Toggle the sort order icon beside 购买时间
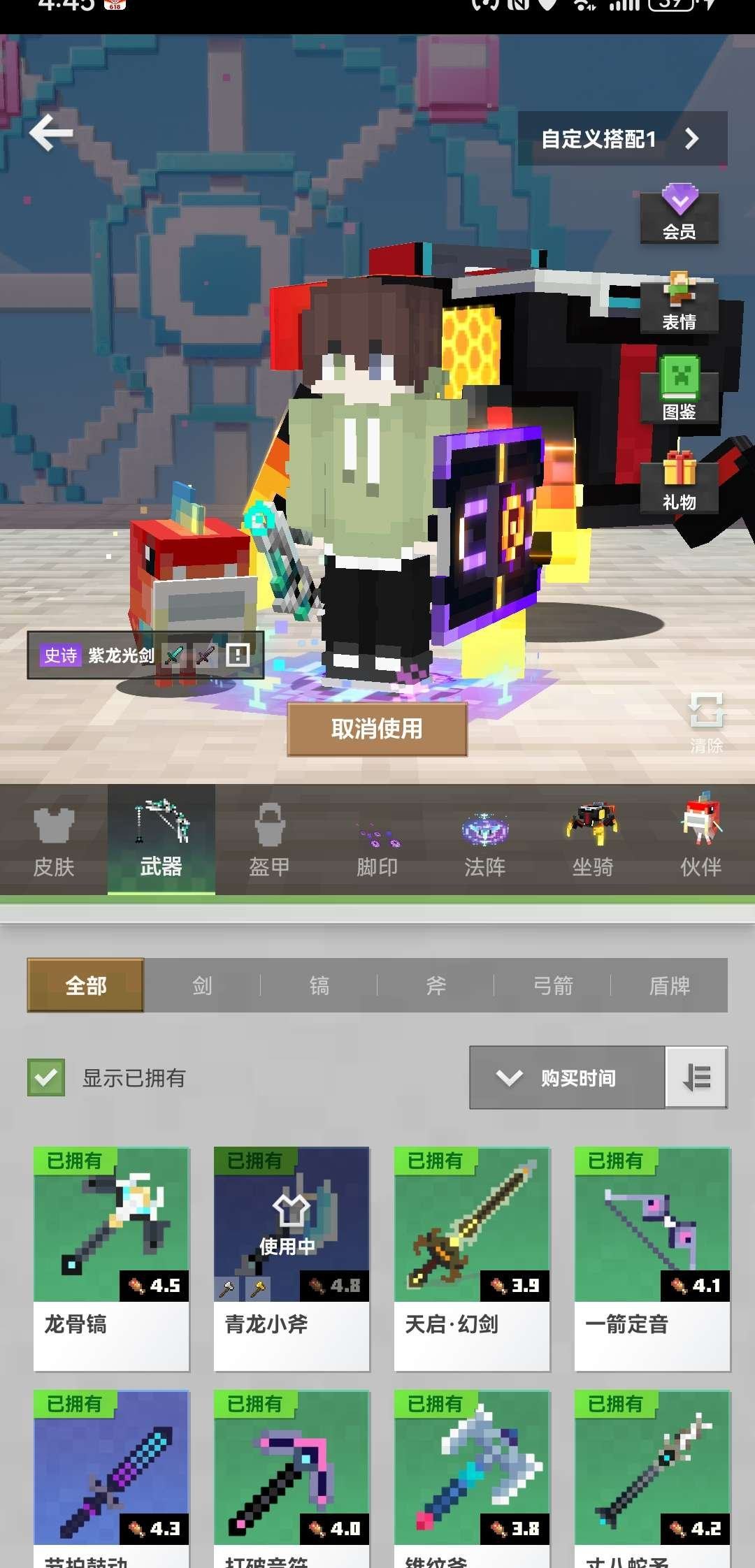This screenshot has width=755, height=1568. coord(696,1078)
